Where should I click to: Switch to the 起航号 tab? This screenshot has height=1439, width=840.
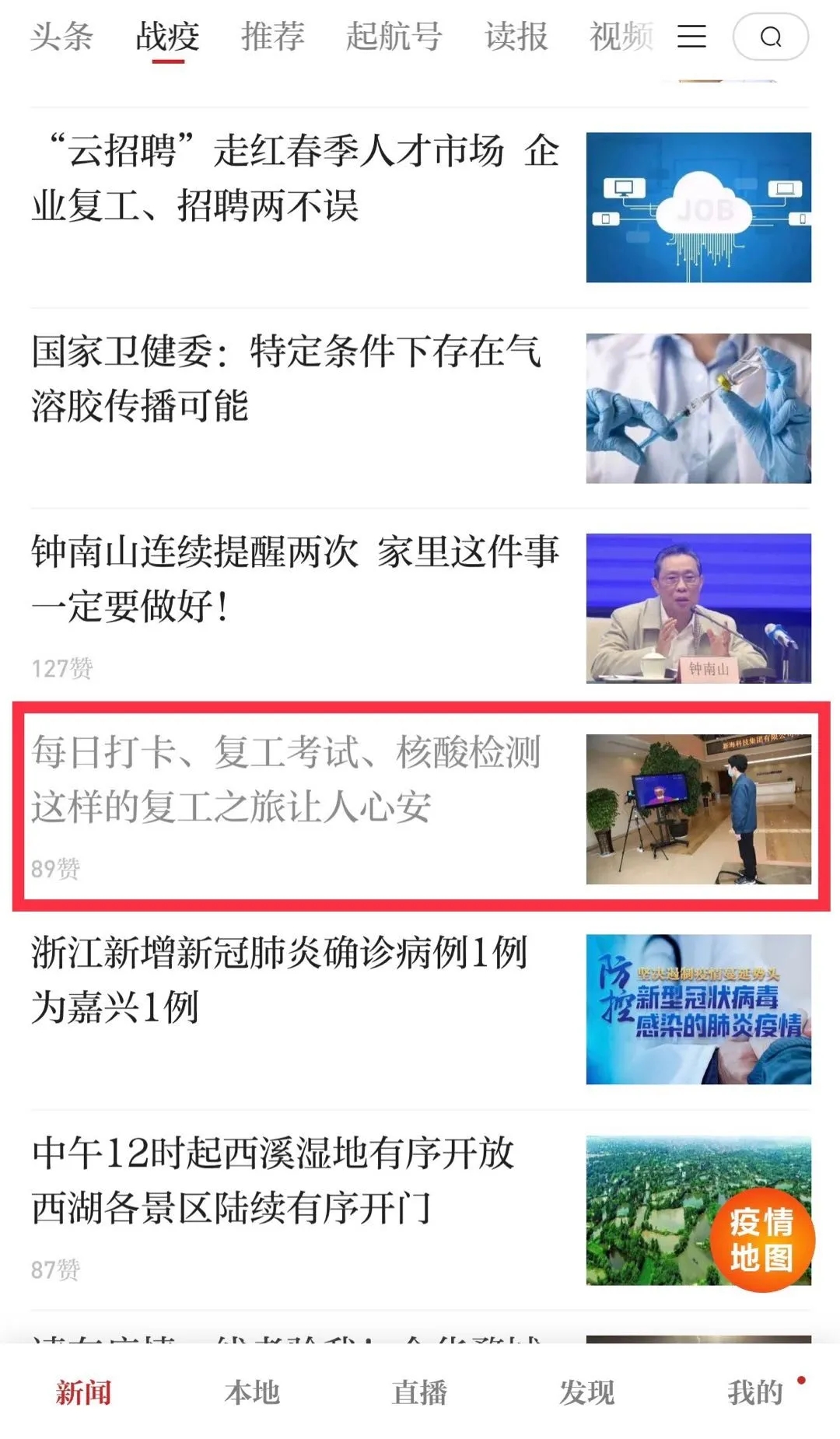click(394, 37)
